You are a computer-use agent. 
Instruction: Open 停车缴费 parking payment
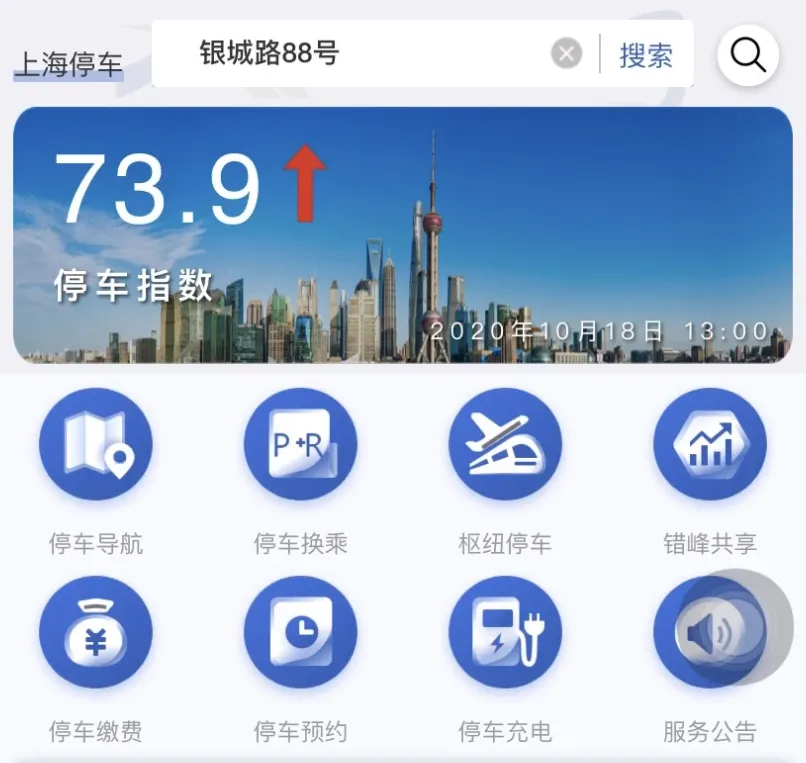(96, 633)
